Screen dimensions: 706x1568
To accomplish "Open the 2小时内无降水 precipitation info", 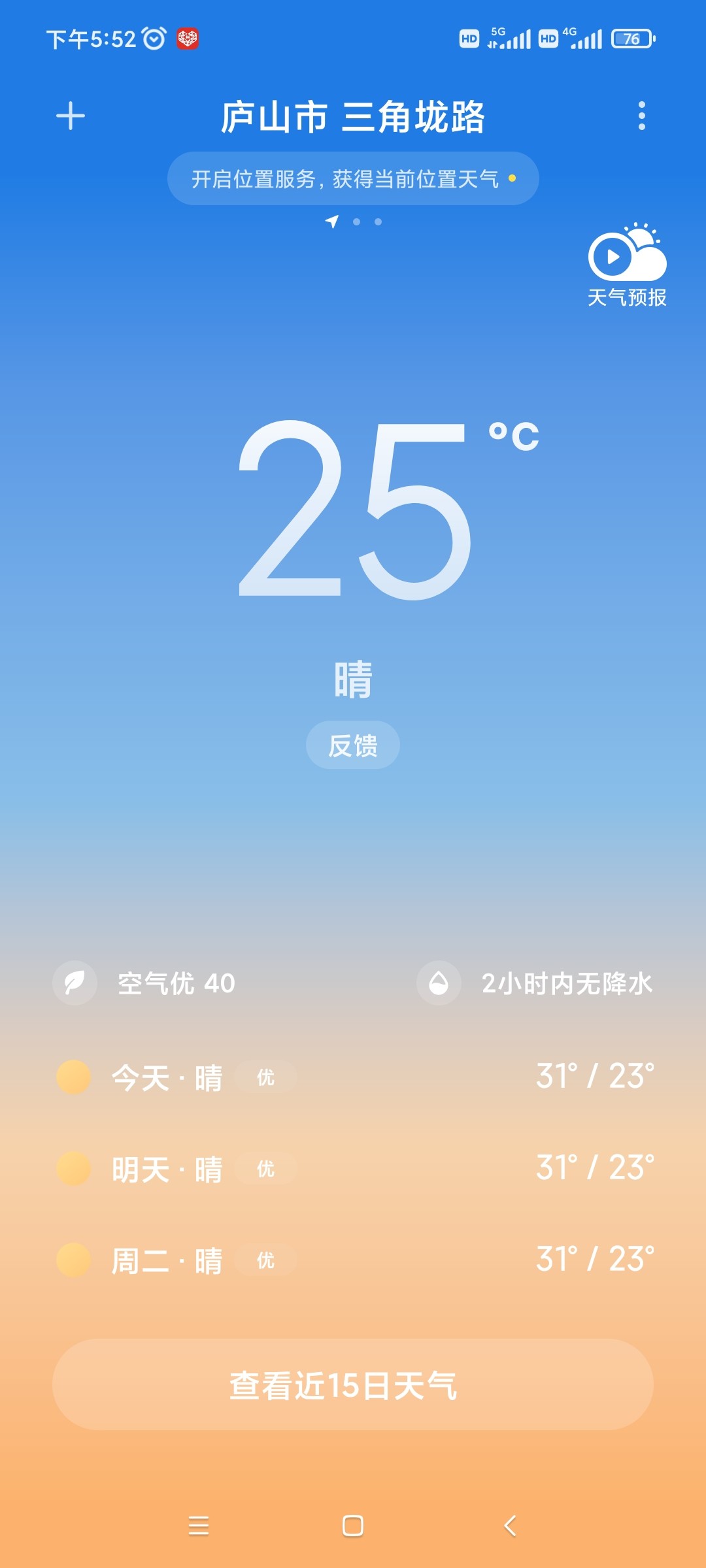I will point(535,983).
